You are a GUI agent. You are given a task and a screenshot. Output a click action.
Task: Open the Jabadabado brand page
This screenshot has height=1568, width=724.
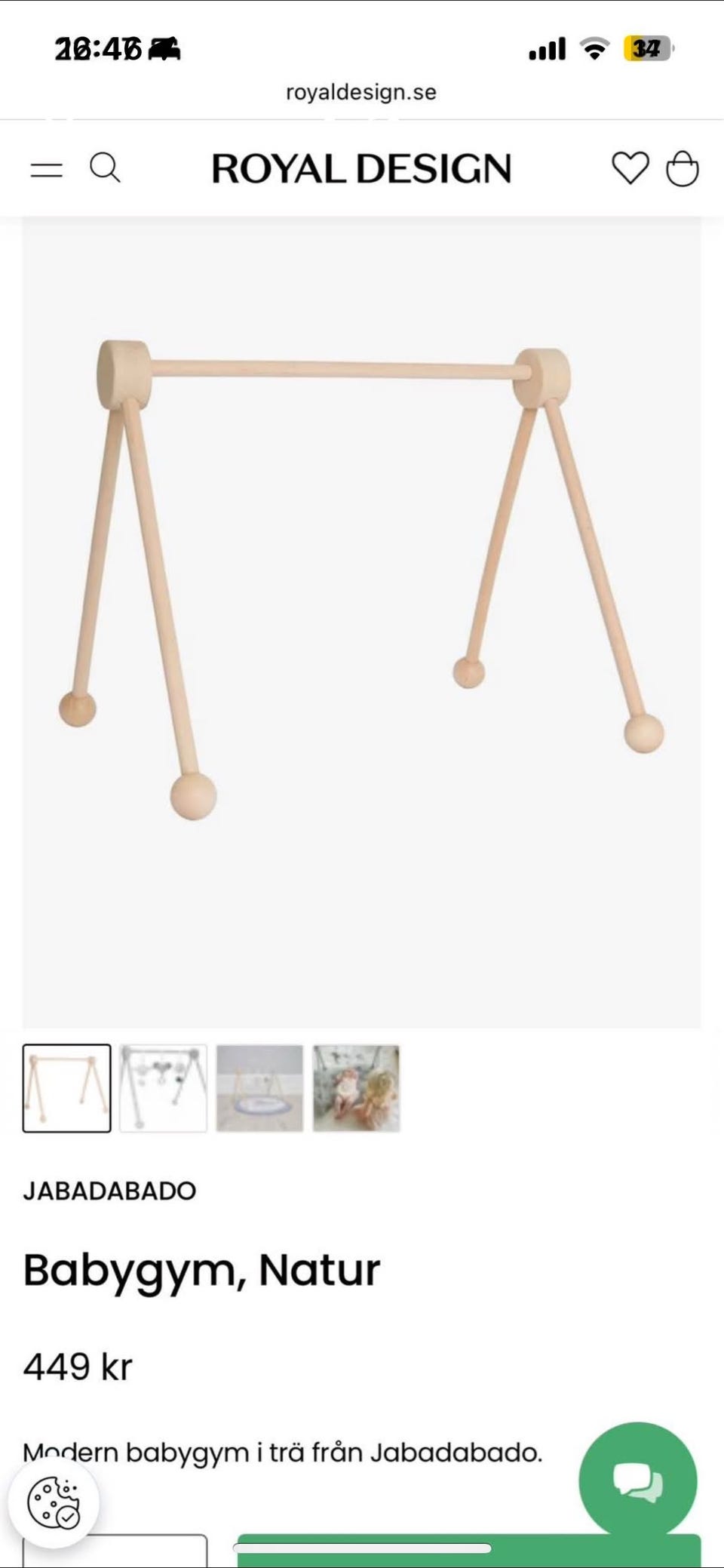(x=109, y=1191)
